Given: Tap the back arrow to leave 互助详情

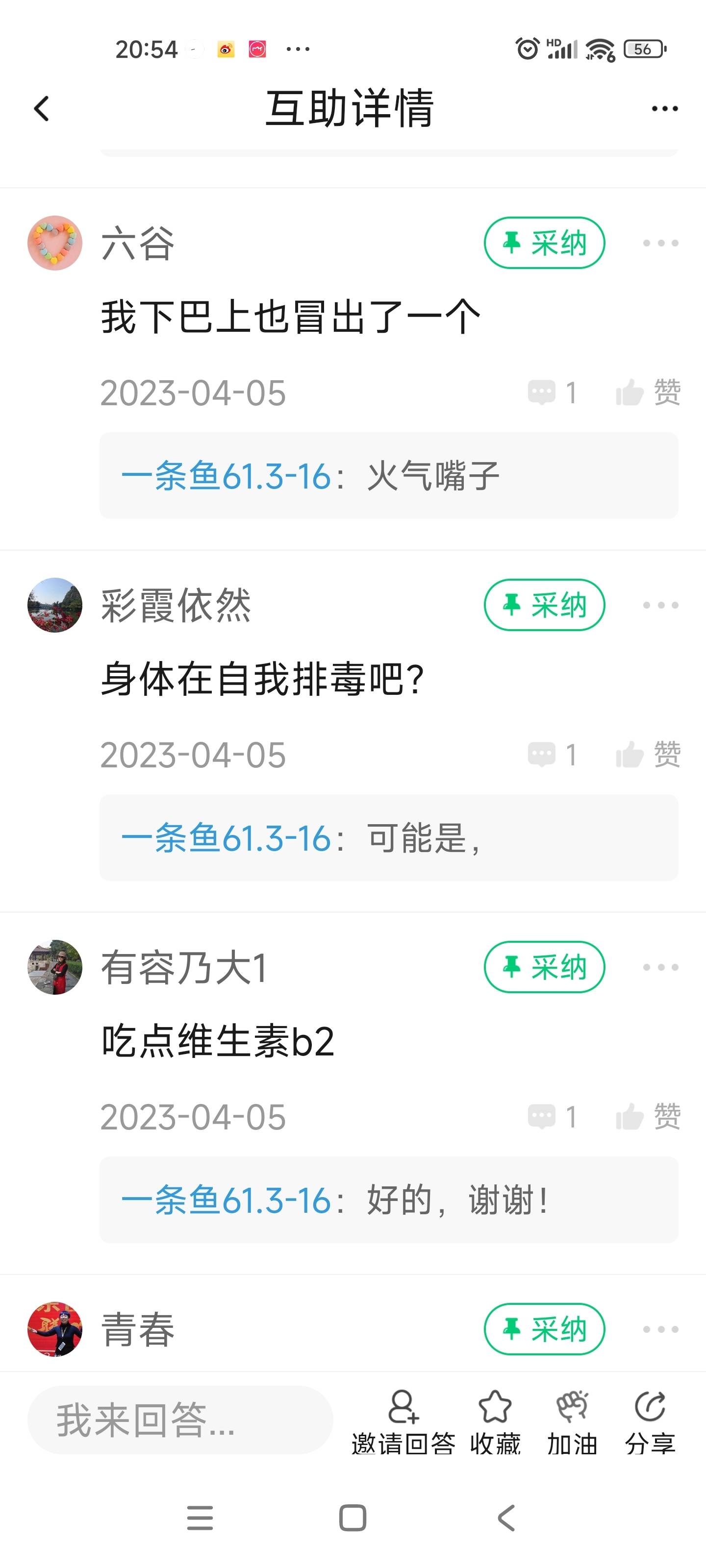Looking at the screenshot, I should (40, 108).
